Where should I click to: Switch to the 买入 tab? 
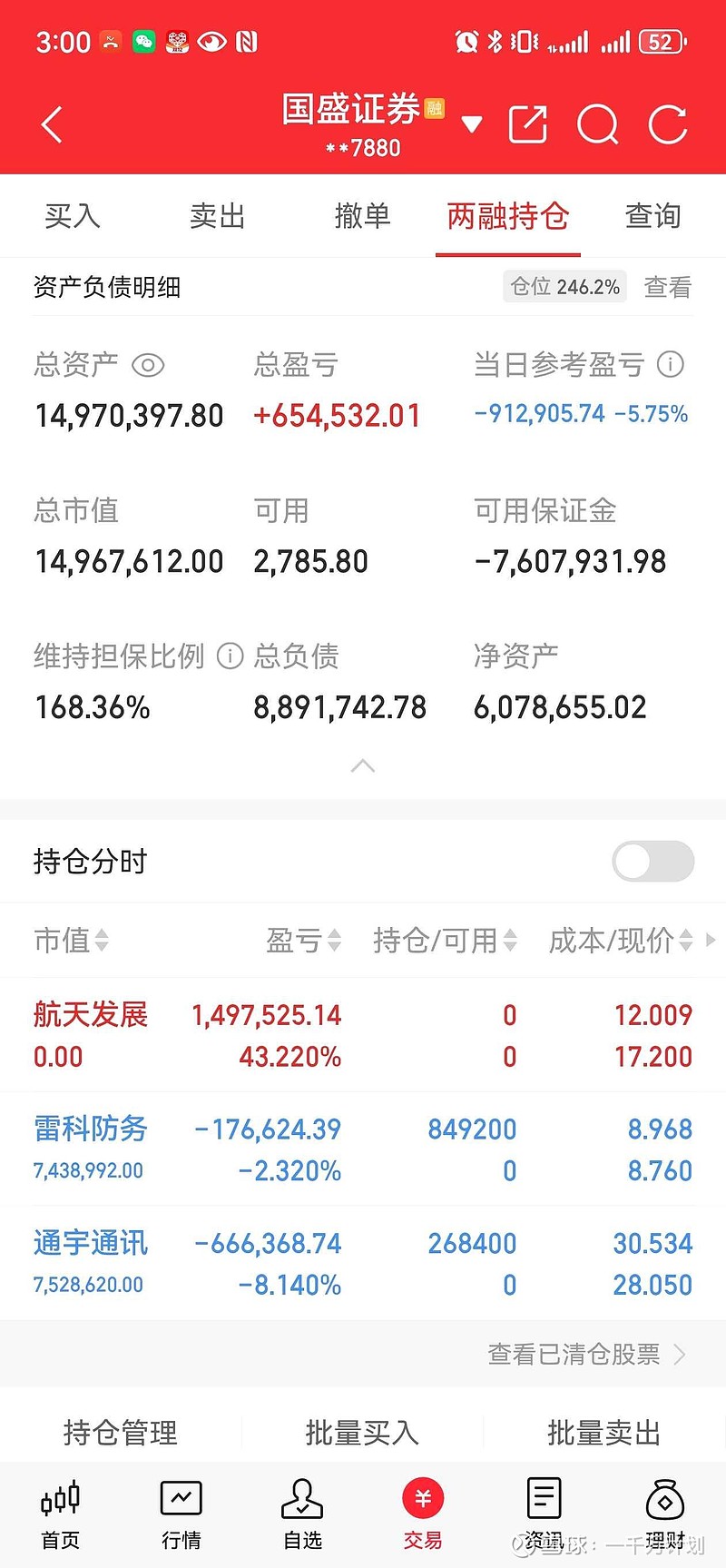[73, 216]
